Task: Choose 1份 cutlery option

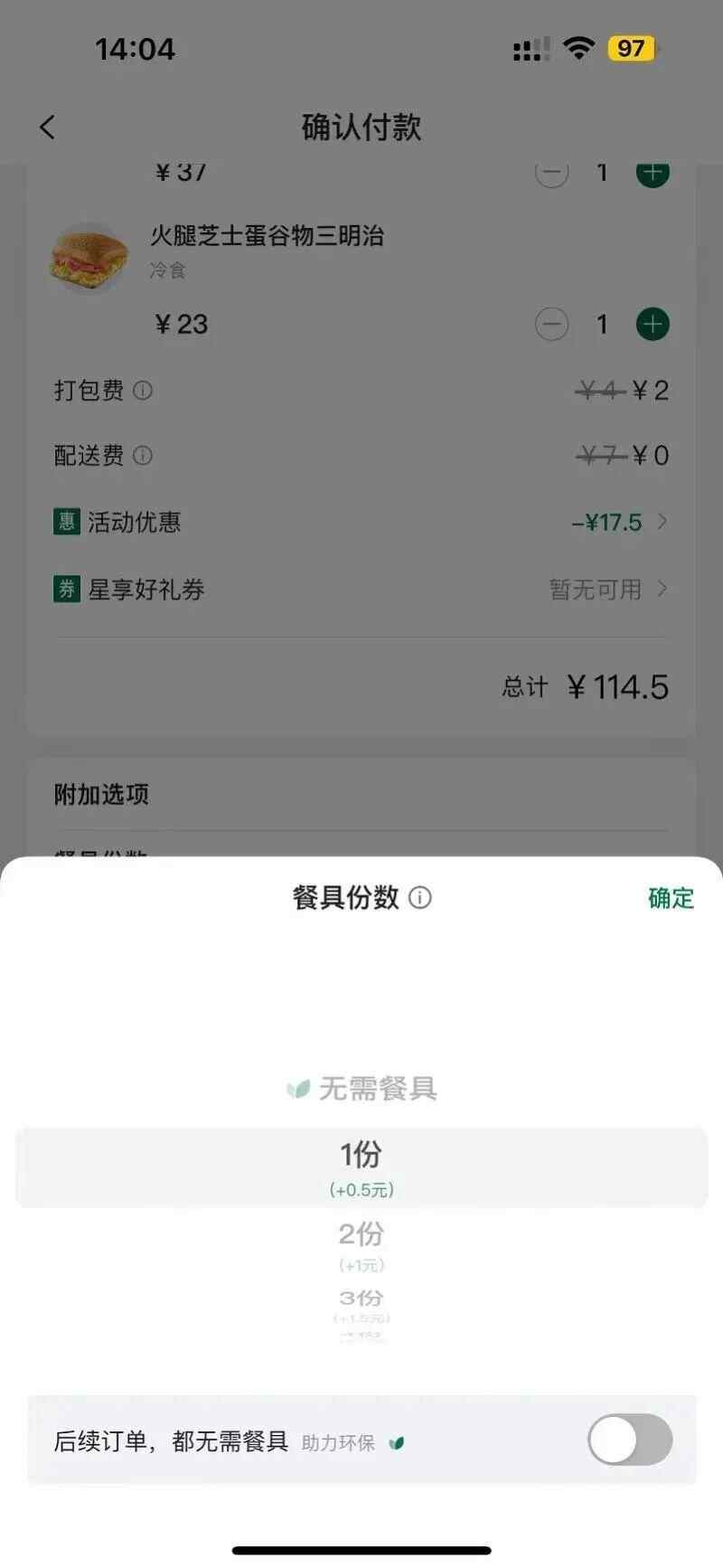Action: pos(361,1167)
